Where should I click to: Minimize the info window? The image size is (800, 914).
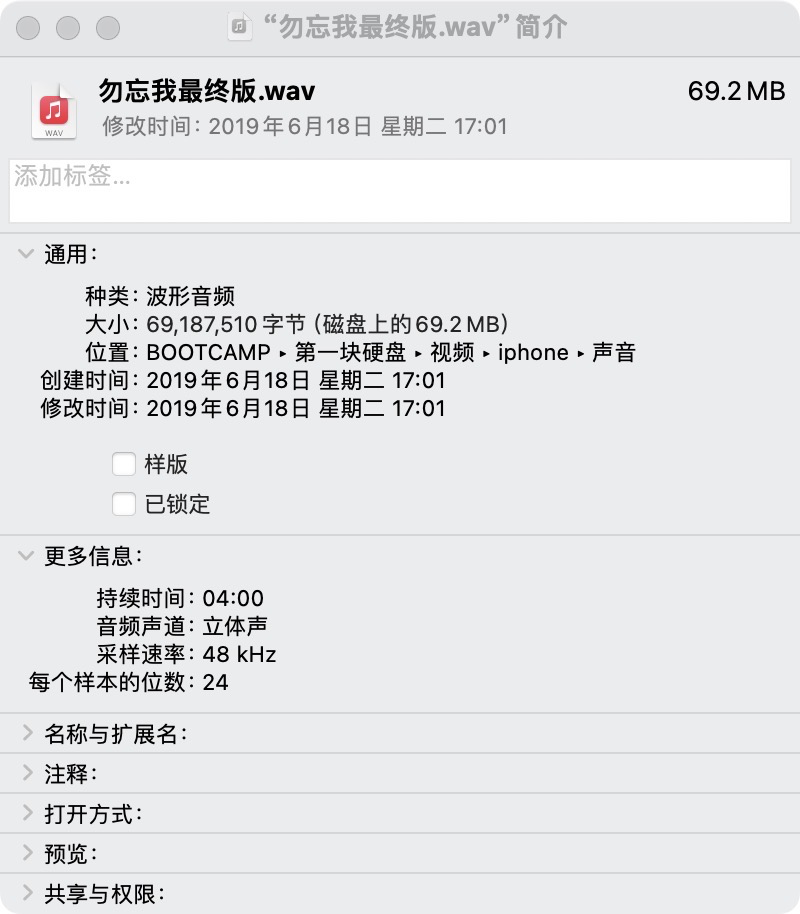pyautogui.click(x=68, y=28)
